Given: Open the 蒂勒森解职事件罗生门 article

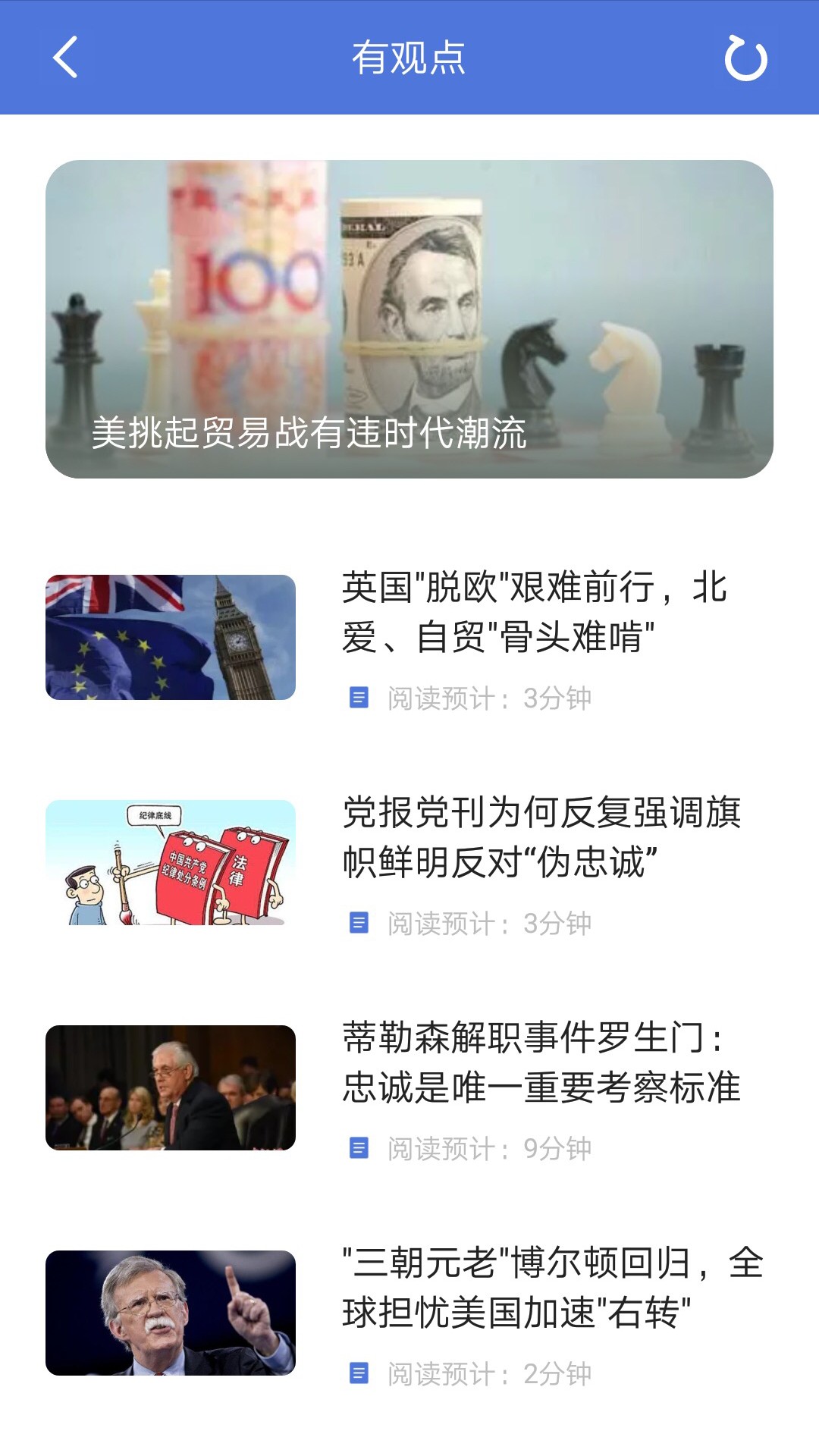Looking at the screenshot, I should point(541,1062).
